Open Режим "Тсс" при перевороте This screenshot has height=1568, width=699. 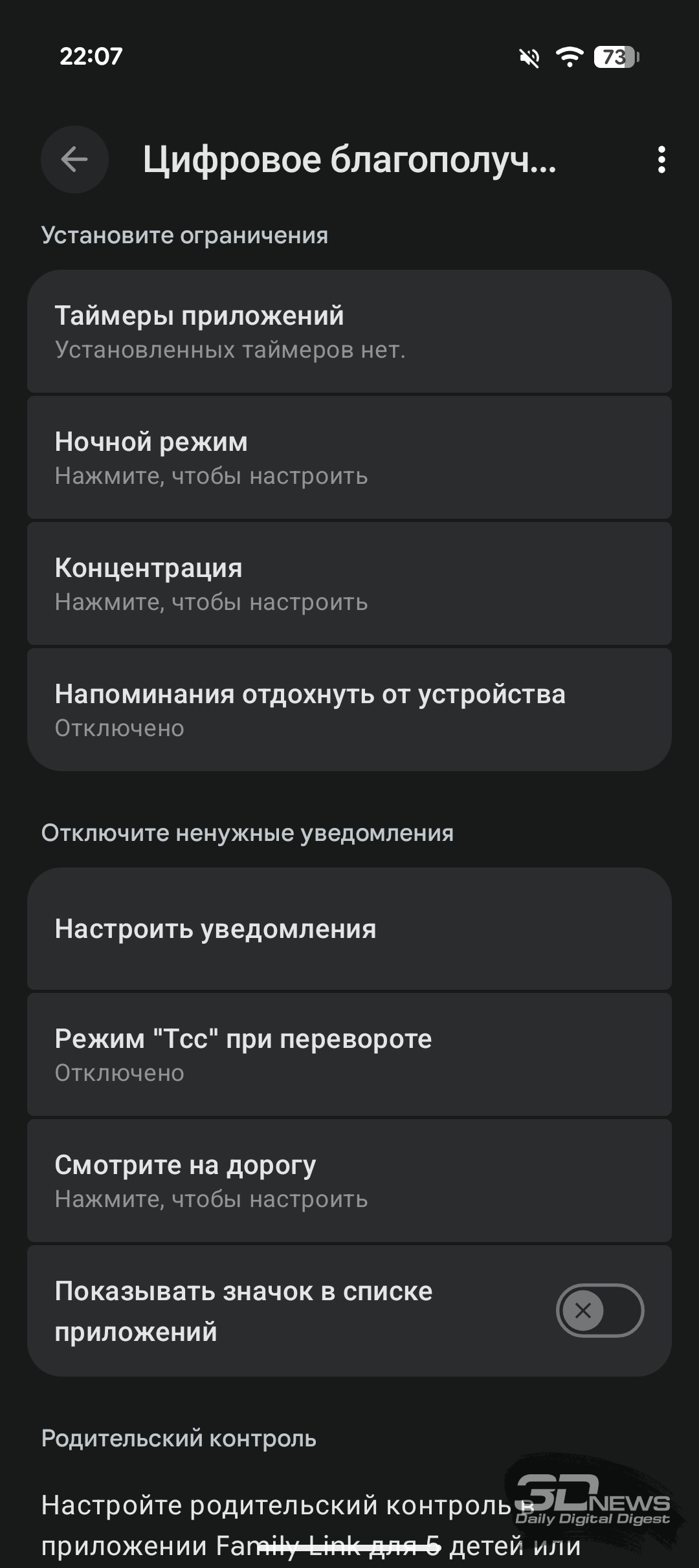click(349, 1054)
